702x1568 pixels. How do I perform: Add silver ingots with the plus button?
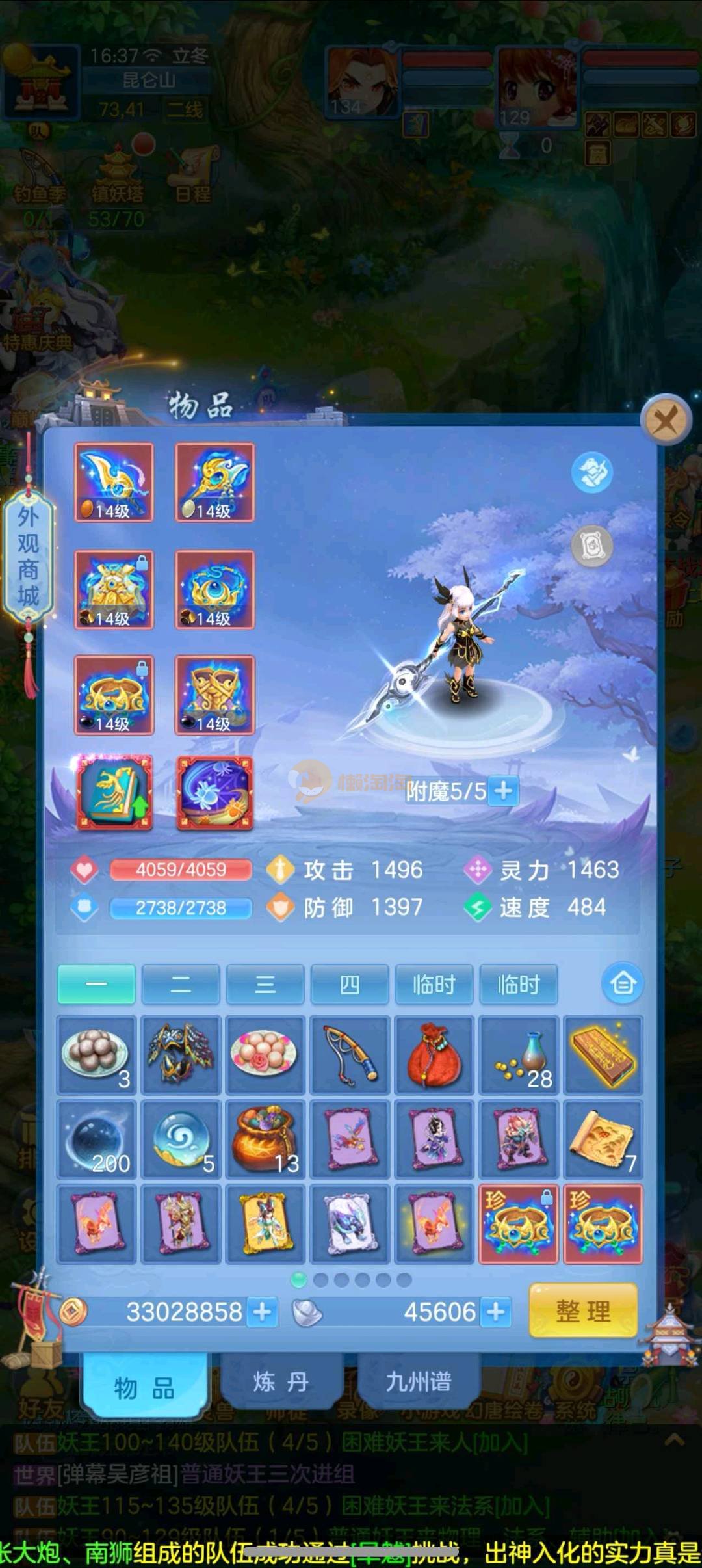(x=496, y=1312)
